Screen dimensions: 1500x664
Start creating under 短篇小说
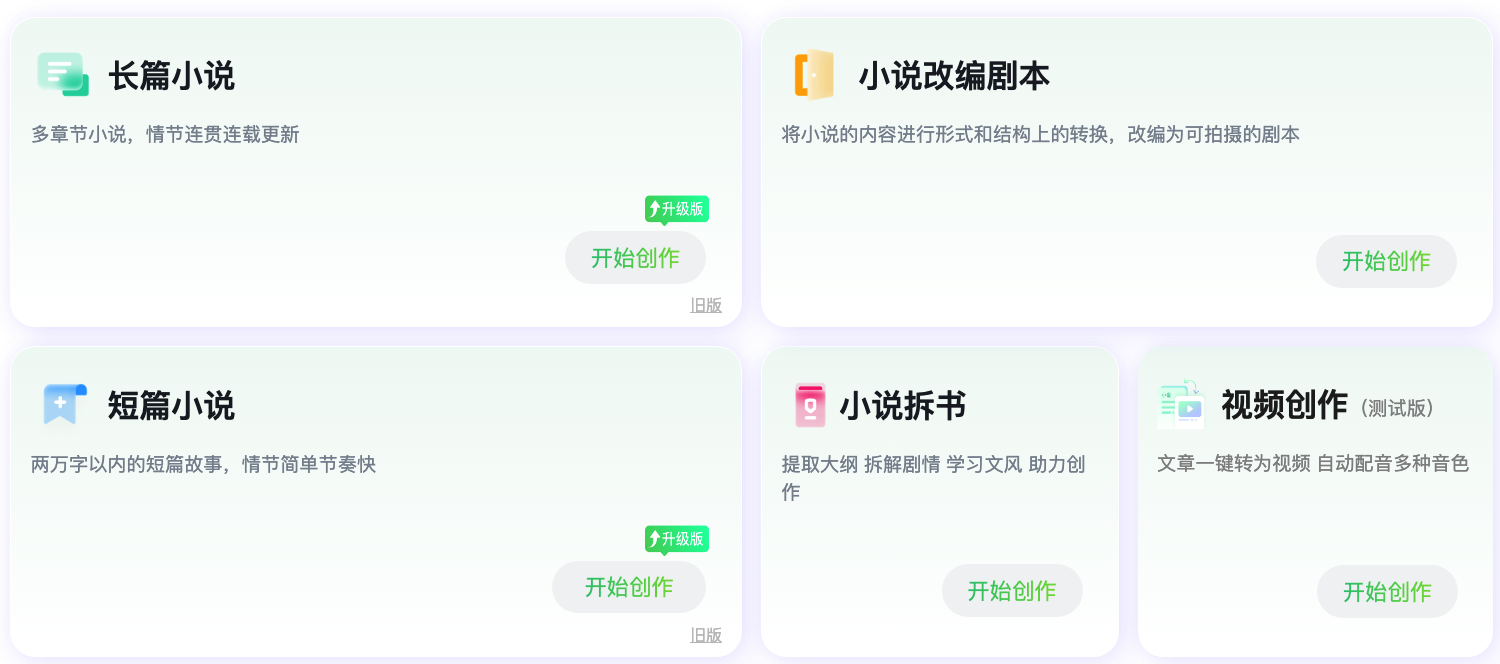click(x=628, y=587)
